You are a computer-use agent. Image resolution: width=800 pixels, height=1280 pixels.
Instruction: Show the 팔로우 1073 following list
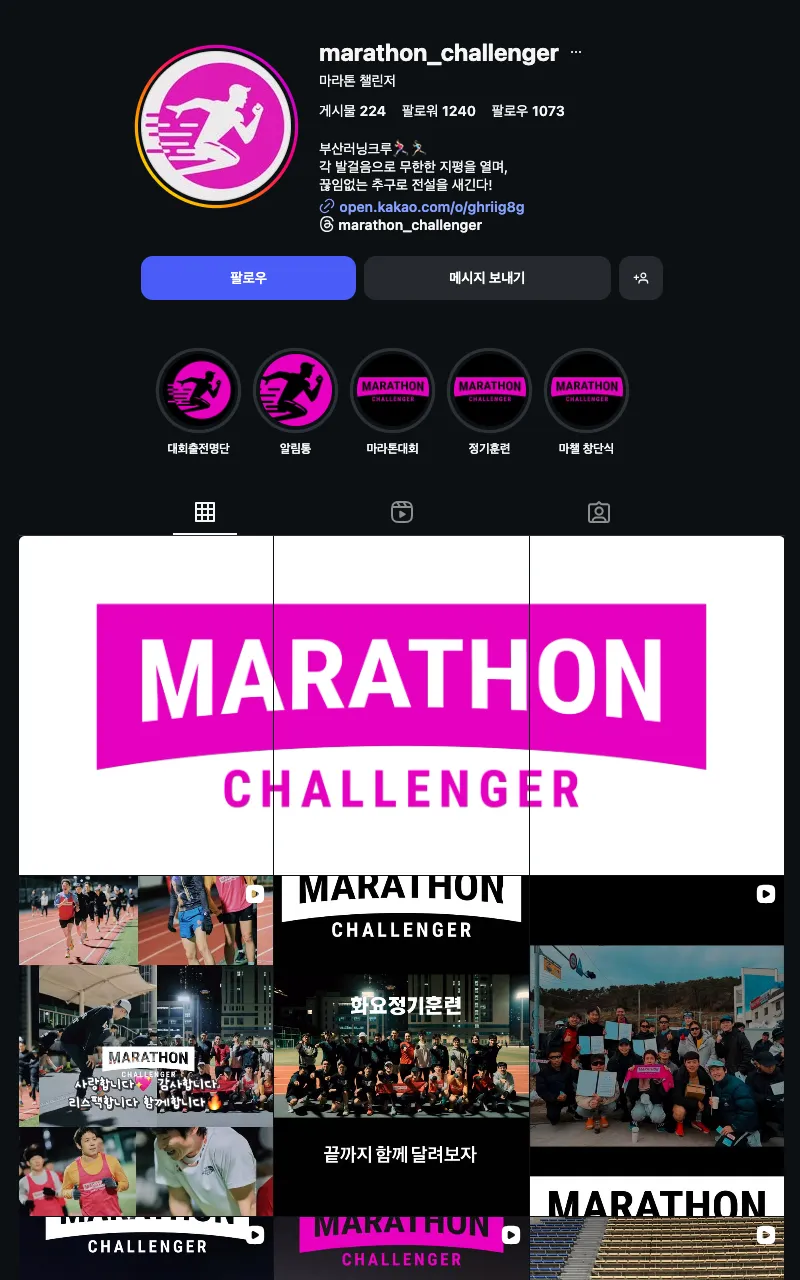point(528,111)
